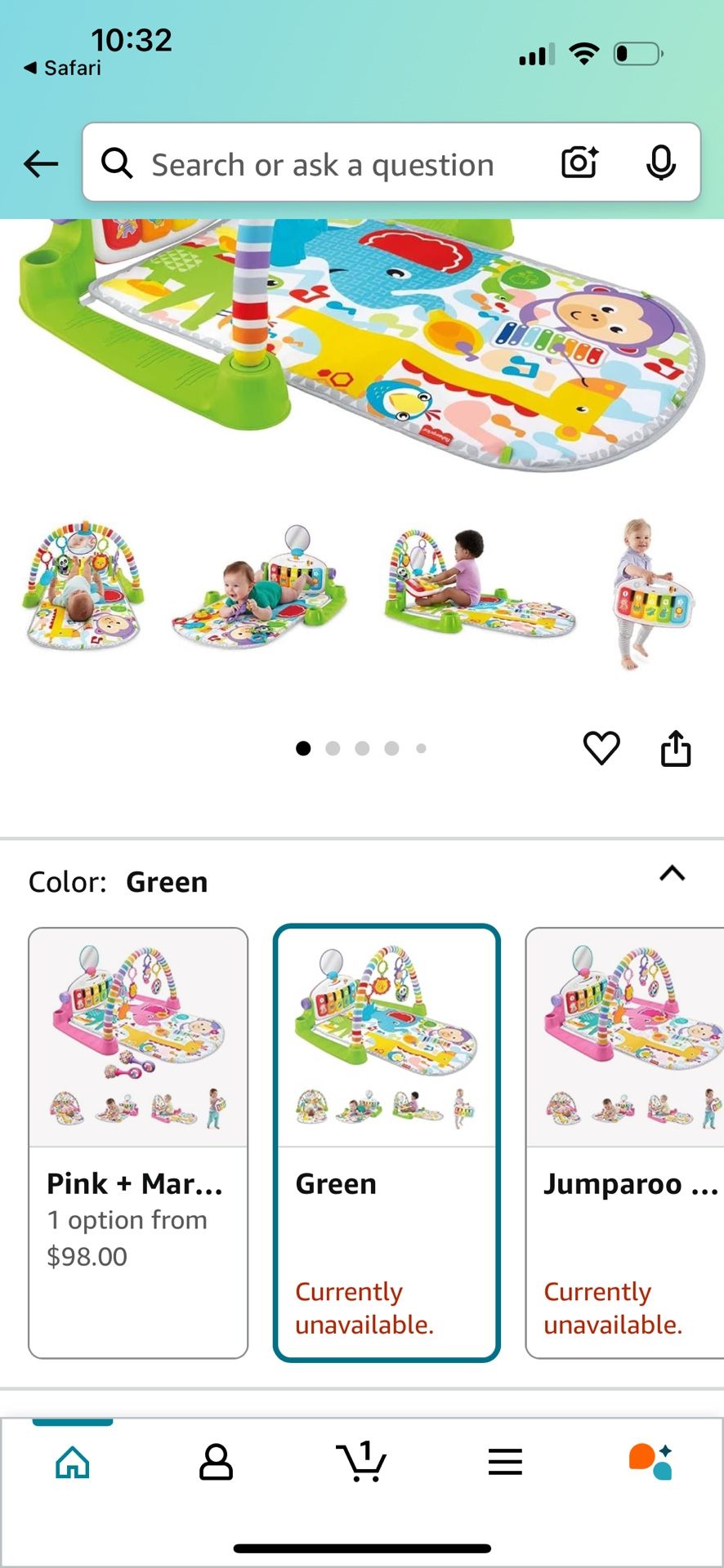Viewport: 724px width, 1568px height.
Task: Open the Rufus AI assistant
Action: 650,1462
